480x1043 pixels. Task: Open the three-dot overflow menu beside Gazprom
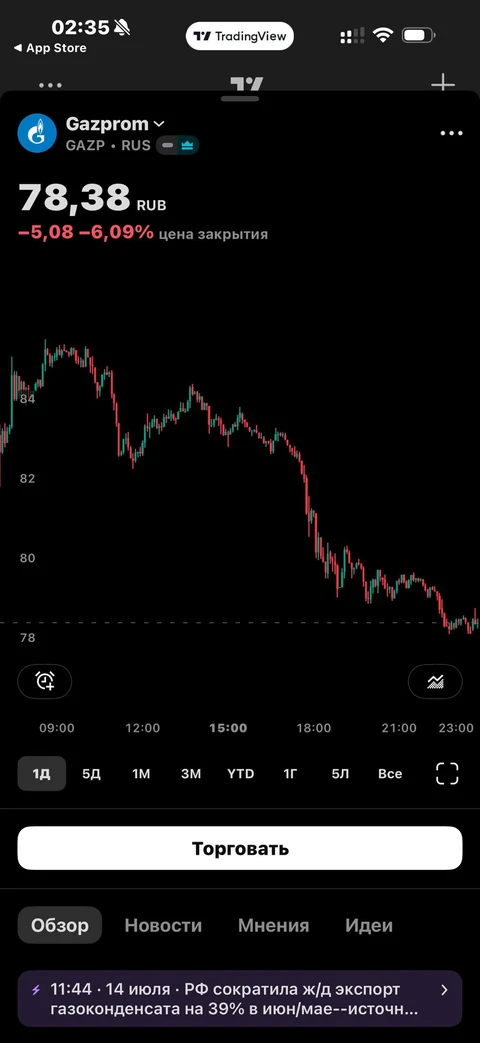pos(451,133)
